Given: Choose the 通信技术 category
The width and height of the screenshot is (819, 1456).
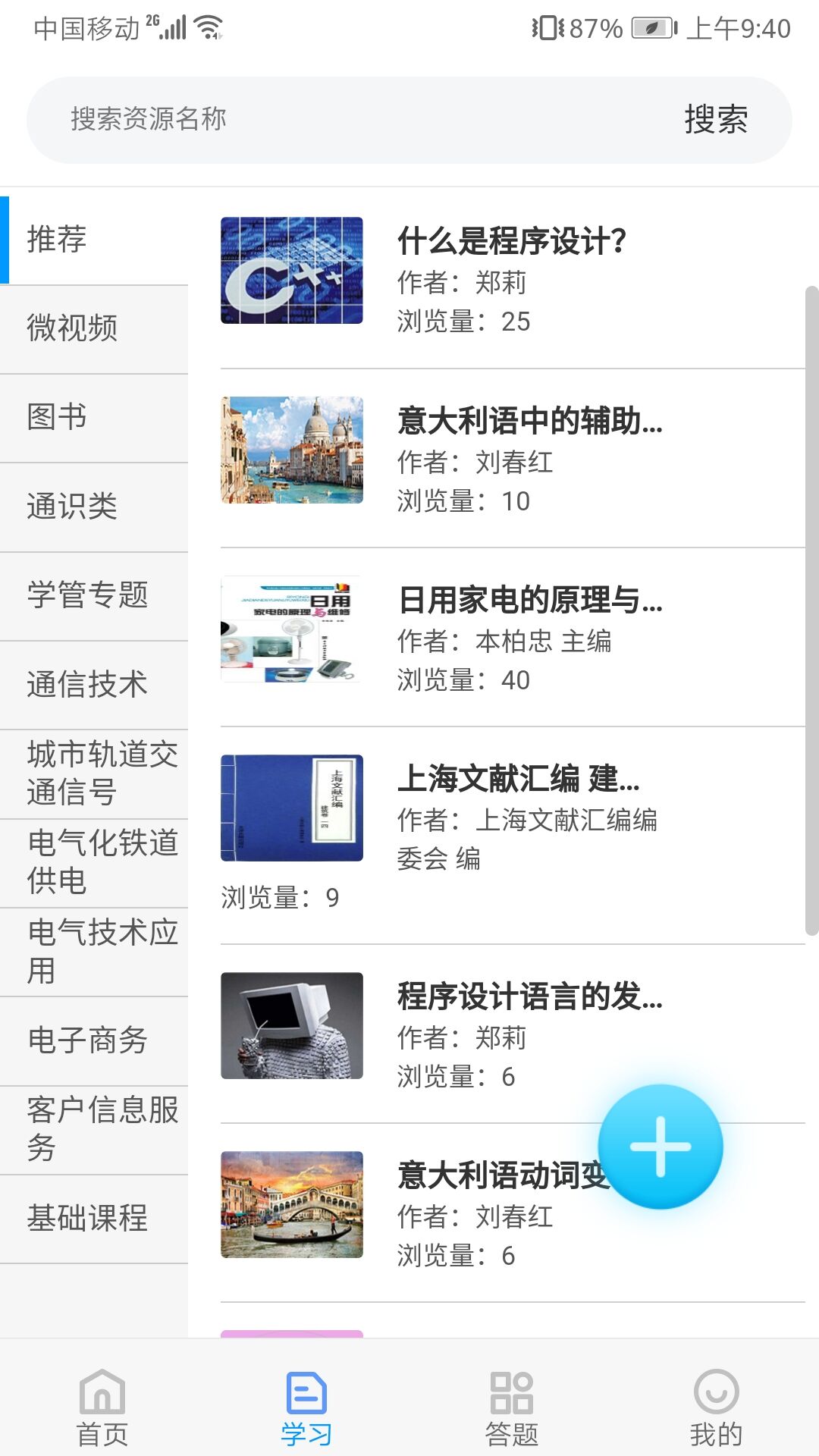Looking at the screenshot, I should tap(94, 684).
